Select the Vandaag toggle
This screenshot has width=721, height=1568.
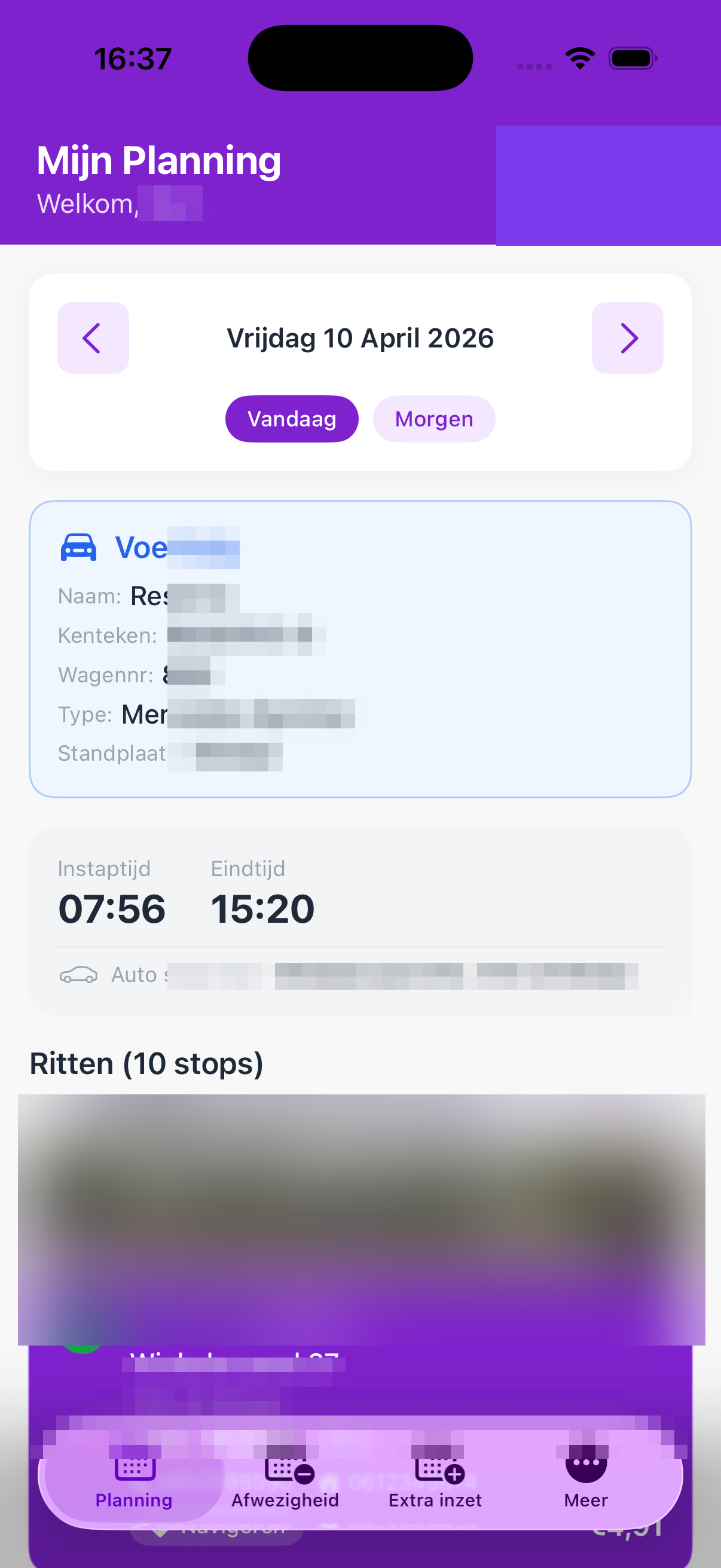291,418
